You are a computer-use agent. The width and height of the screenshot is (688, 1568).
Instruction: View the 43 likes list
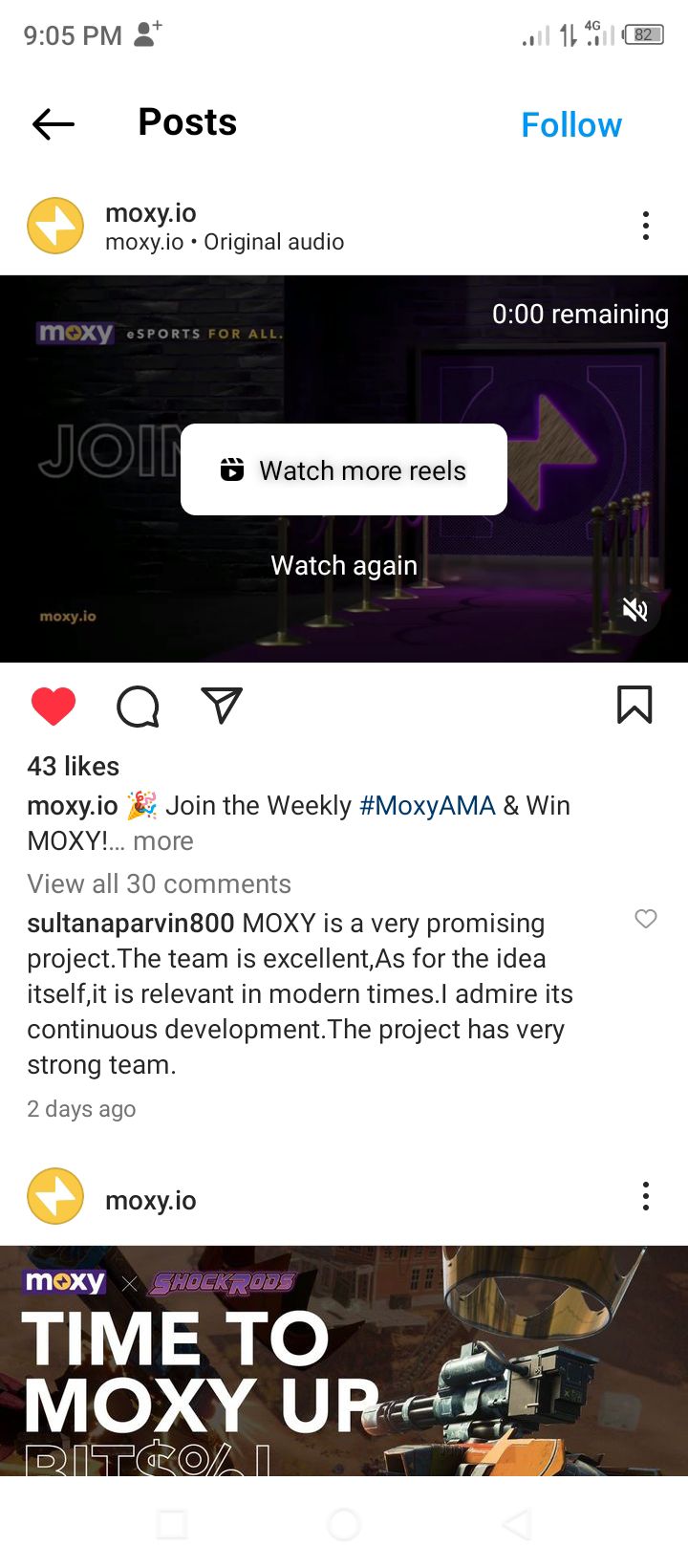74,766
